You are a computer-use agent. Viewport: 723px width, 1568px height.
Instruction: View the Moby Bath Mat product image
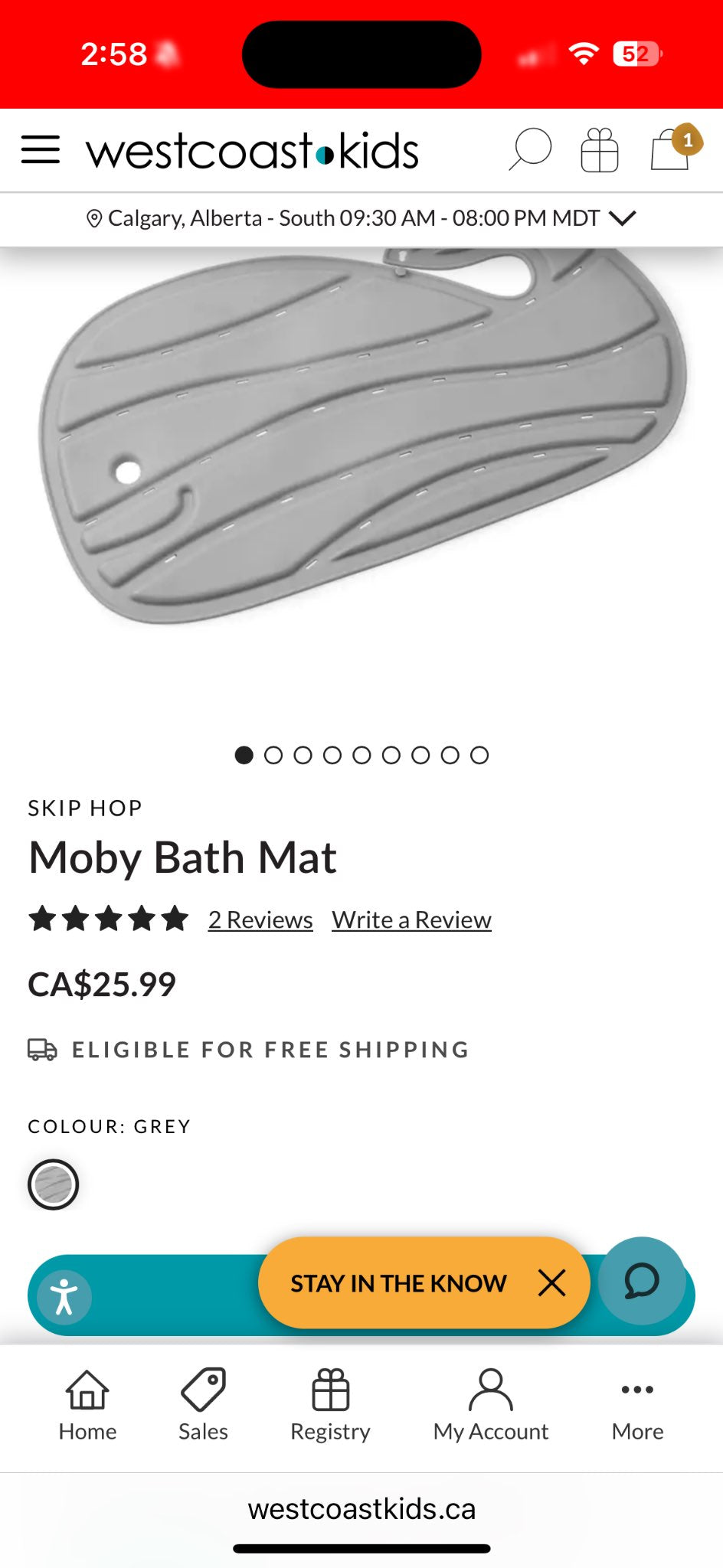(x=361, y=436)
